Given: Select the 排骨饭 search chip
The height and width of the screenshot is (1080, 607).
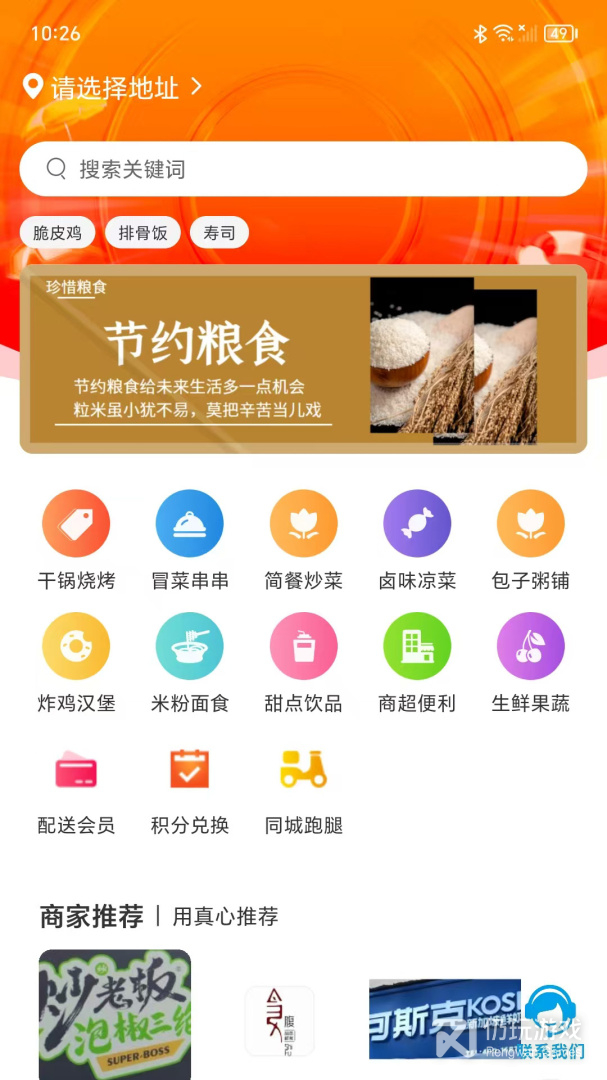Looking at the screenshot, I should click(143, 233).
